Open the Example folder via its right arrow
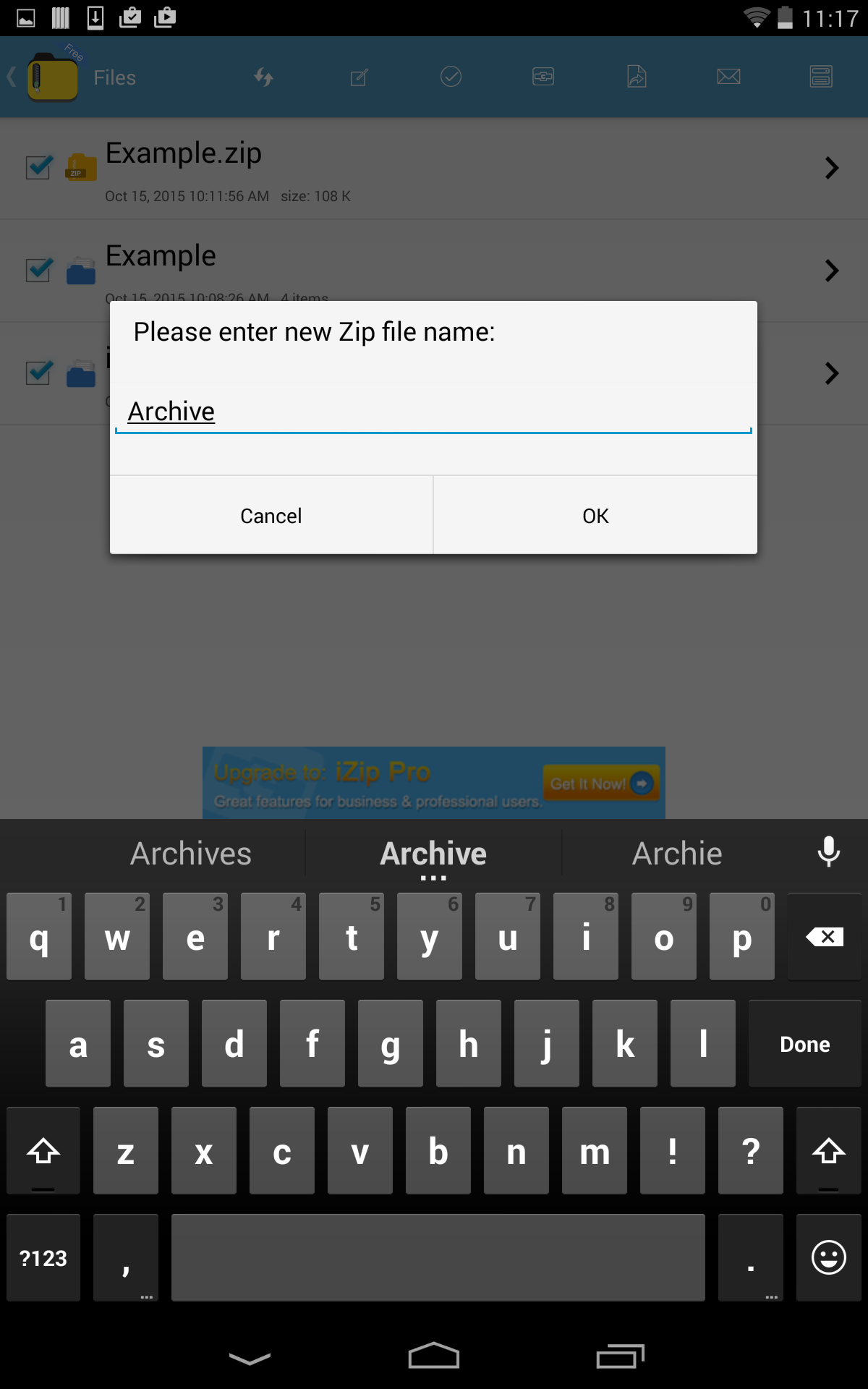The height and width of the screenshot is (1389, 868). [830, 271]
